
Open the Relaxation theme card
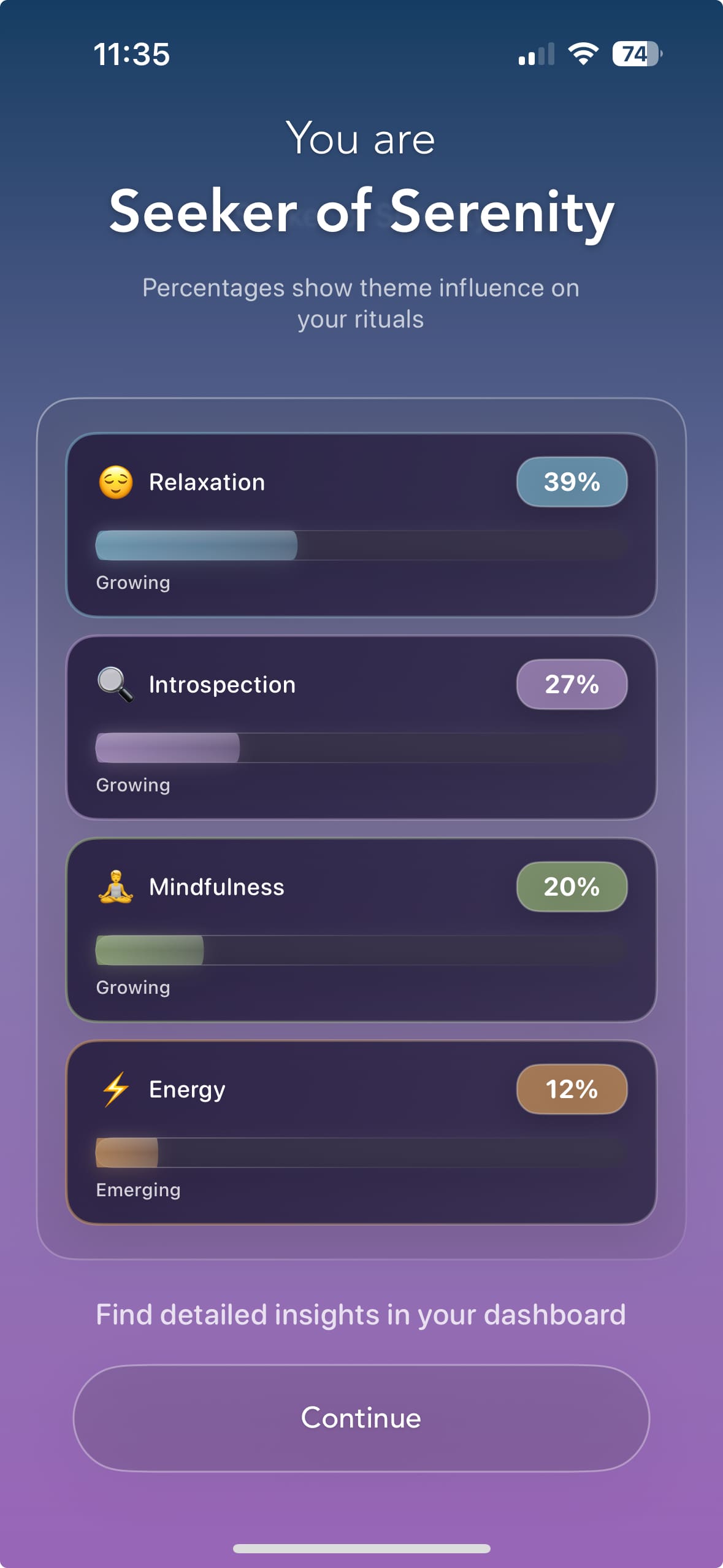pos(361,525)
